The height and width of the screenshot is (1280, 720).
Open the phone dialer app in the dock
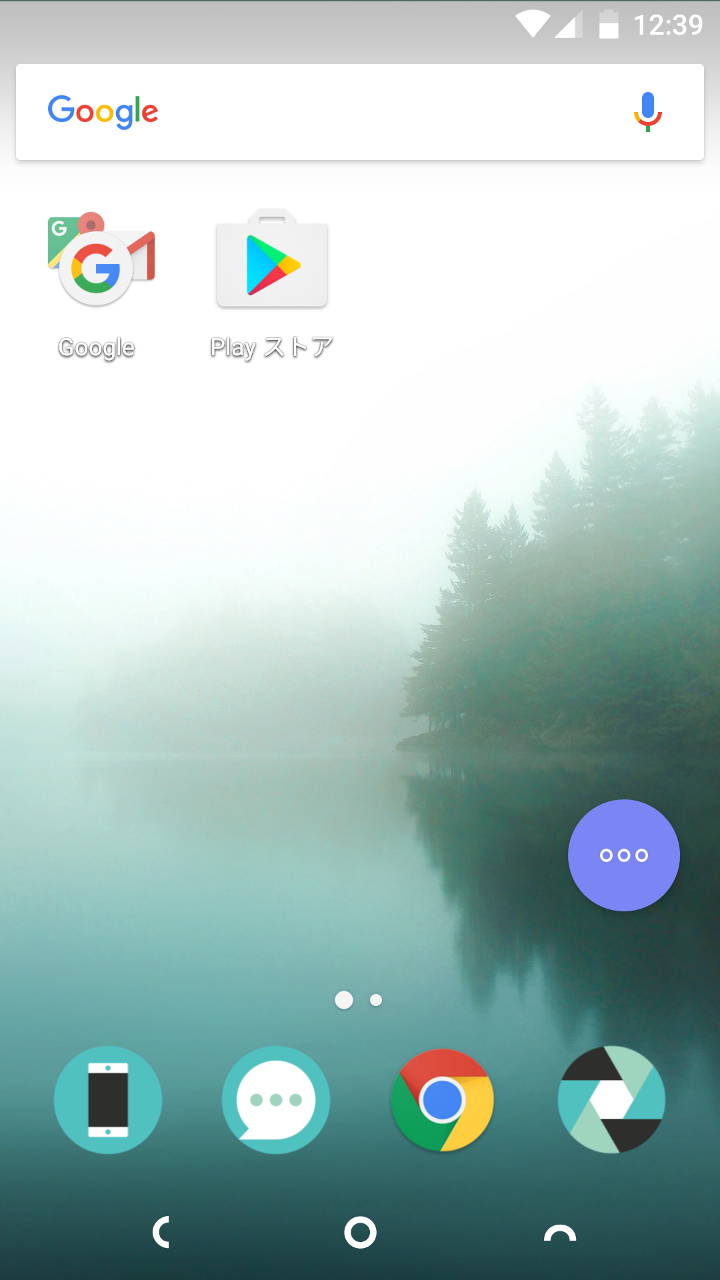[x=108, y=1100]
